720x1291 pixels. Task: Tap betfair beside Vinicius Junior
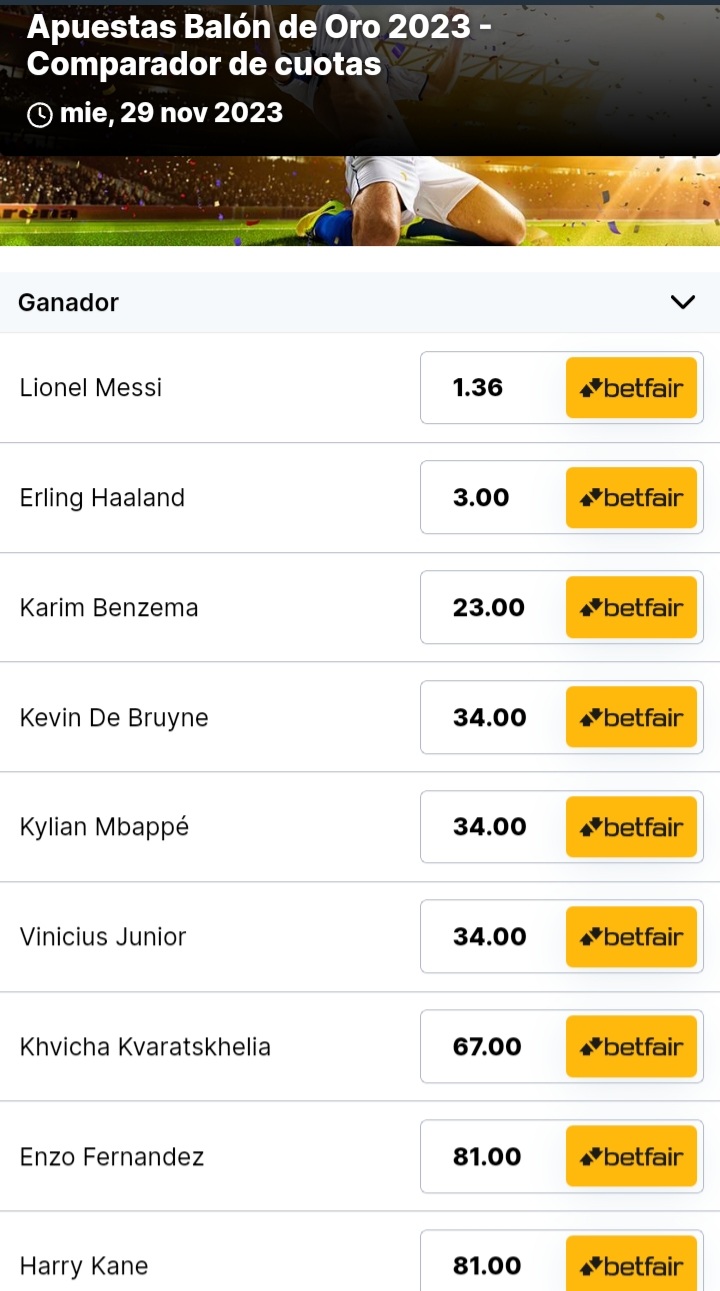[x=631, y=937]
